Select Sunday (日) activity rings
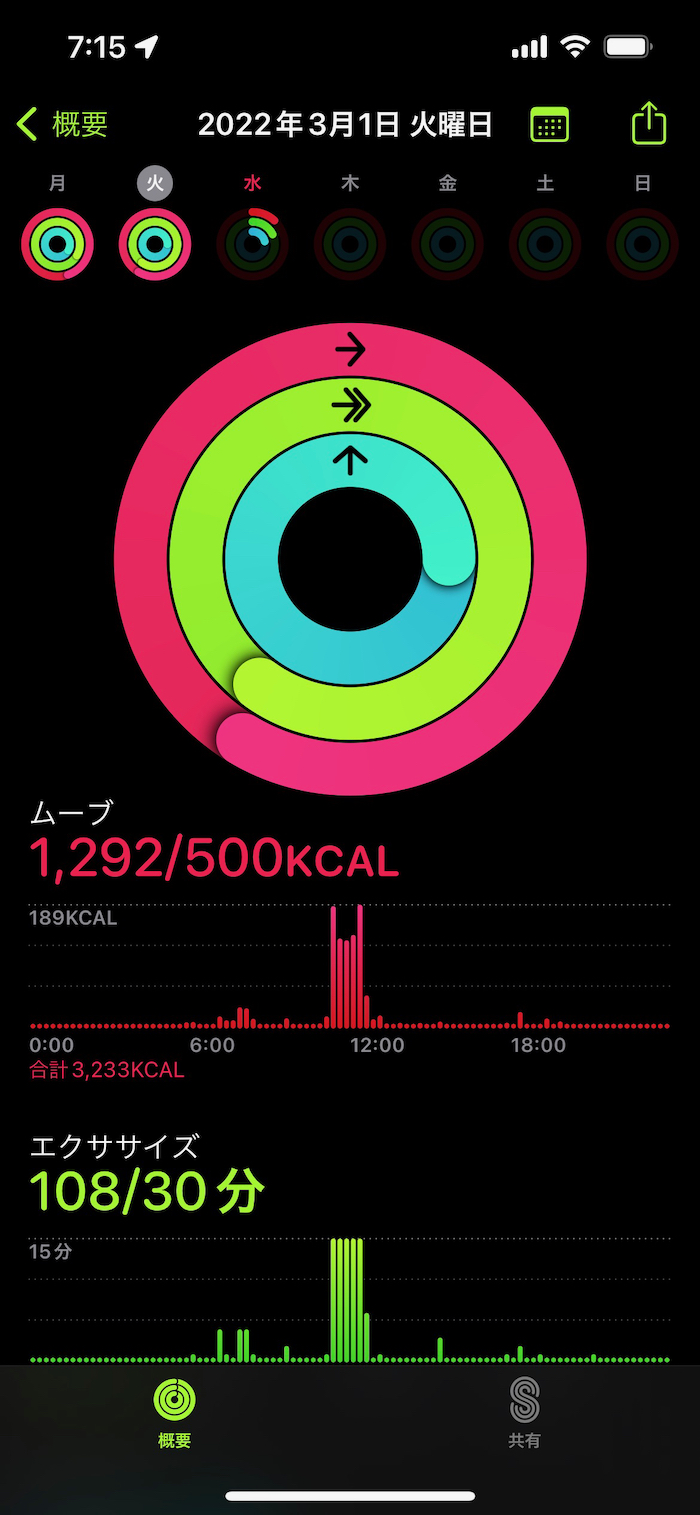 [642, 243]
